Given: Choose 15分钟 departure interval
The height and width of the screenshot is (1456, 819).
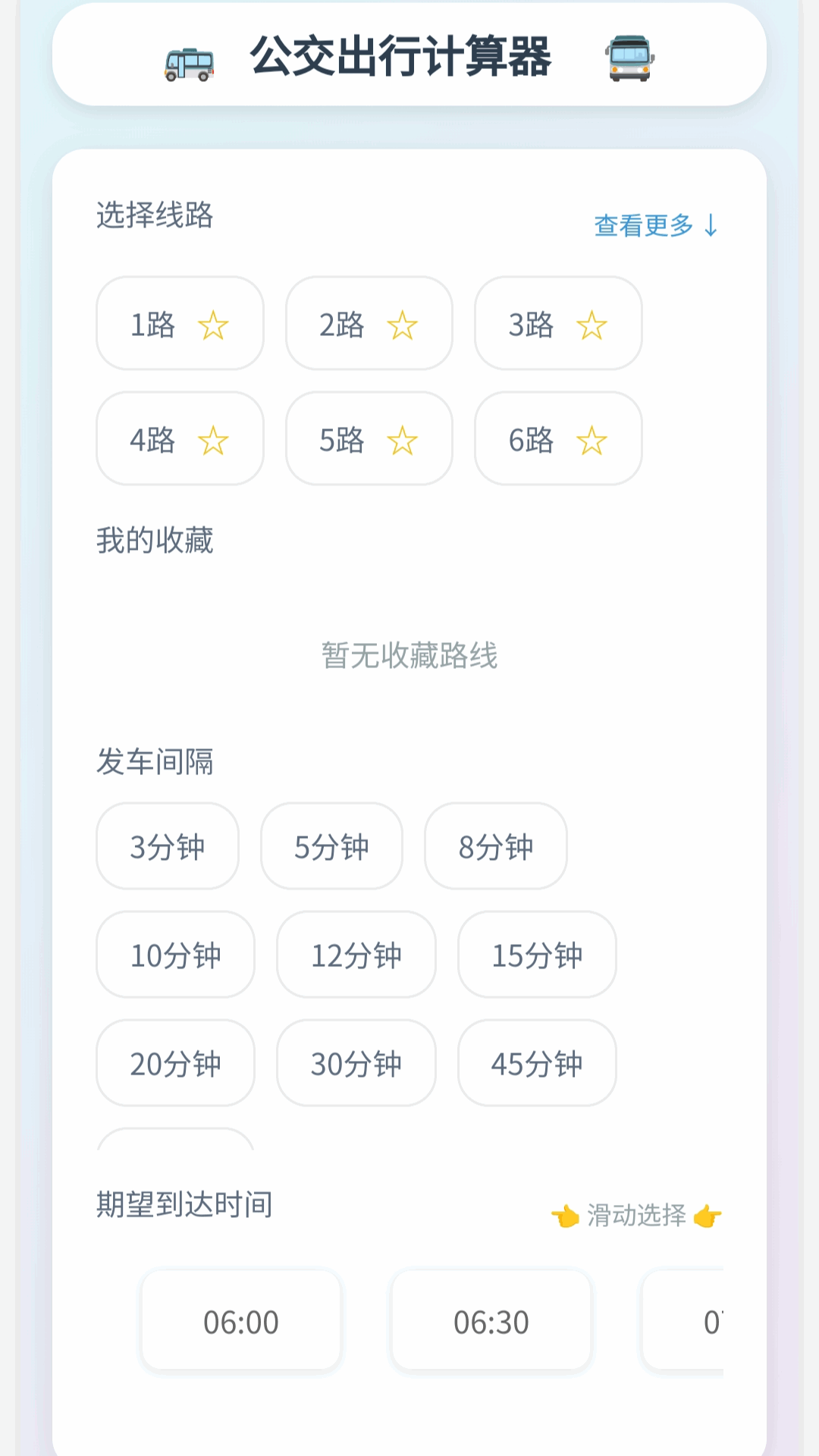Looking at the screenshot, I should point(537,955).
